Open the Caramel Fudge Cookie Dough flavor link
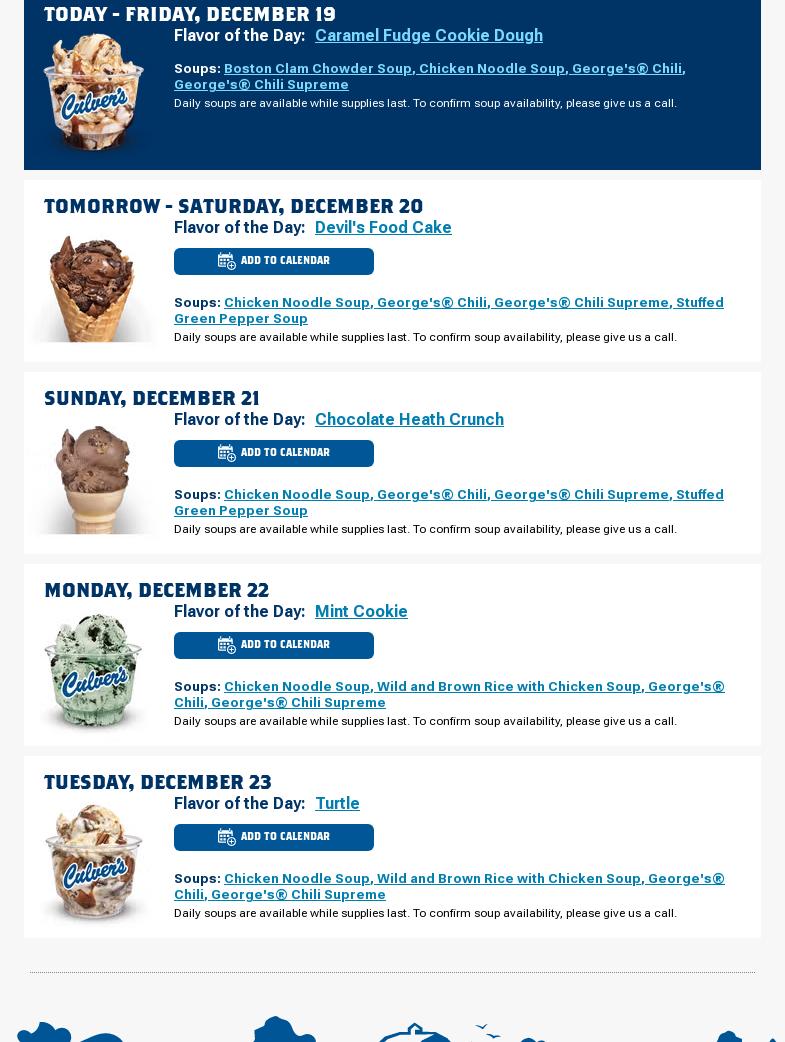The height and width of the screenshot is (1042, 785). tap(428, 36)
